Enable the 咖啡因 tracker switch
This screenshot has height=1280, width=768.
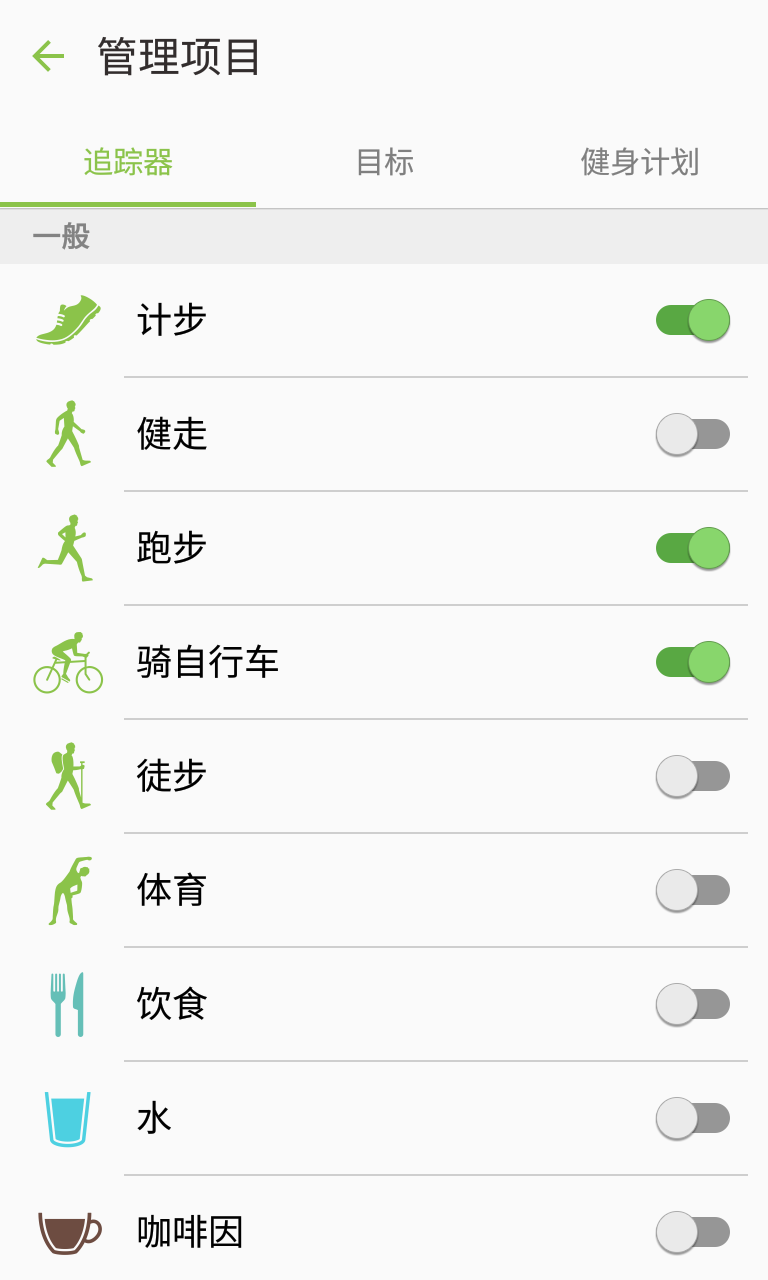coord(693,1232)
